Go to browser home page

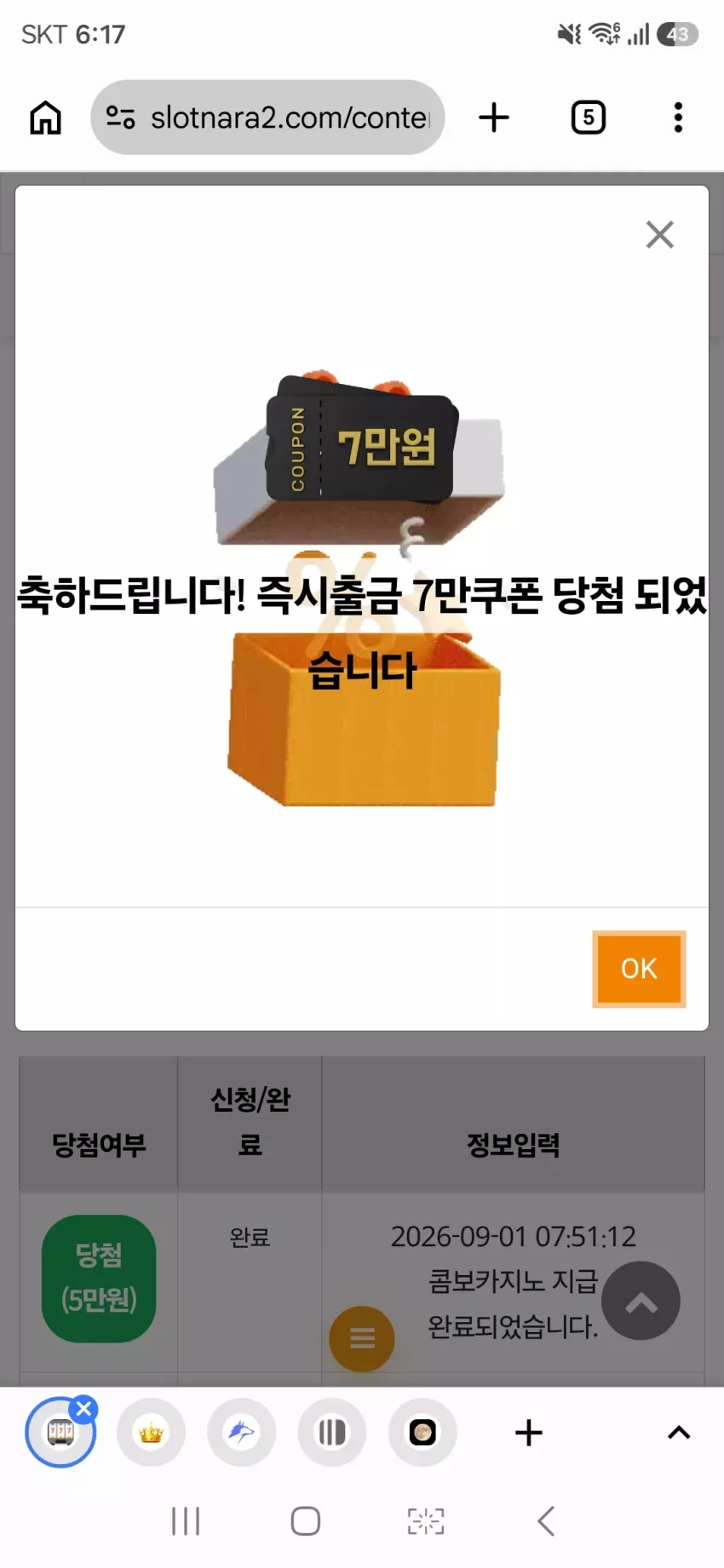[x=46, y=117]
